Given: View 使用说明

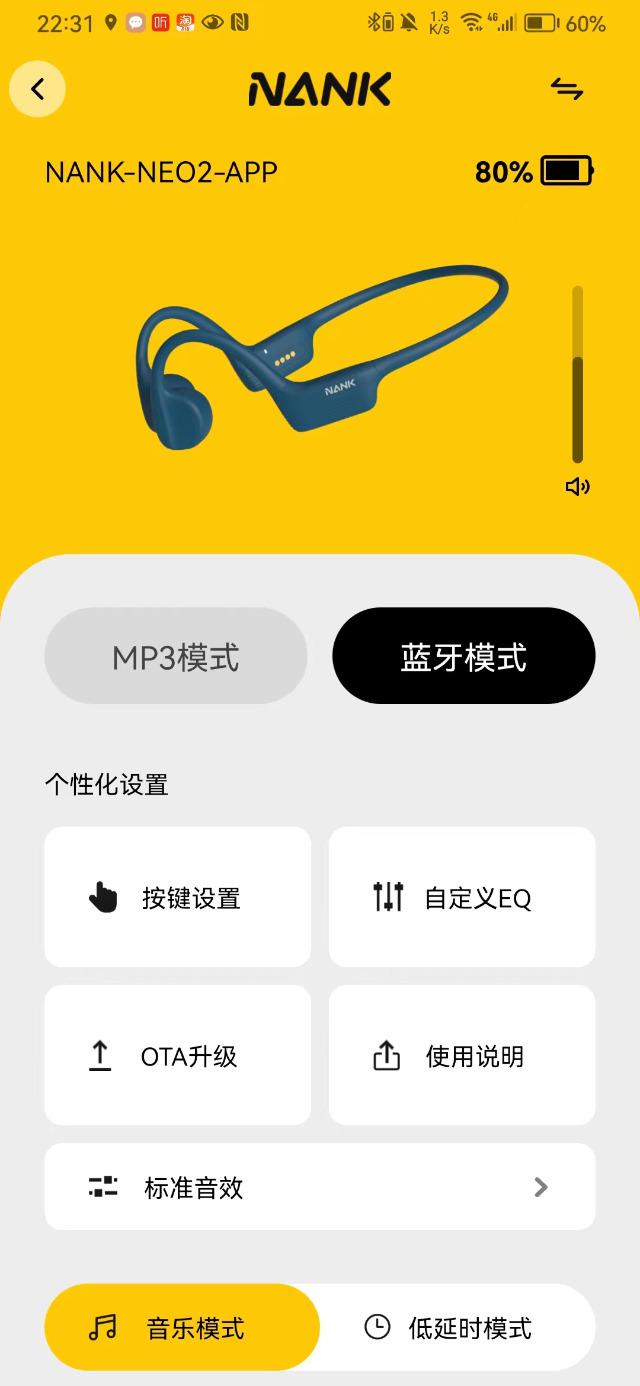Looking at the screenshot, I should pyautogui.click(x=462, y=1055).
